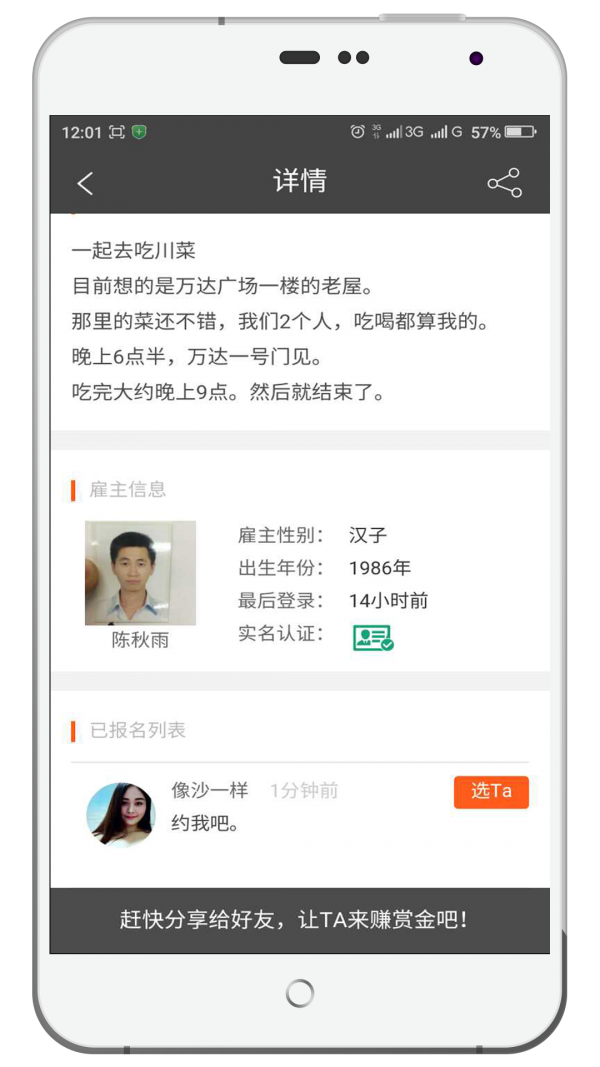The width and height of the screenshot is (600, 1067).
Task: Share this detail page
Action: pos(504,183)
